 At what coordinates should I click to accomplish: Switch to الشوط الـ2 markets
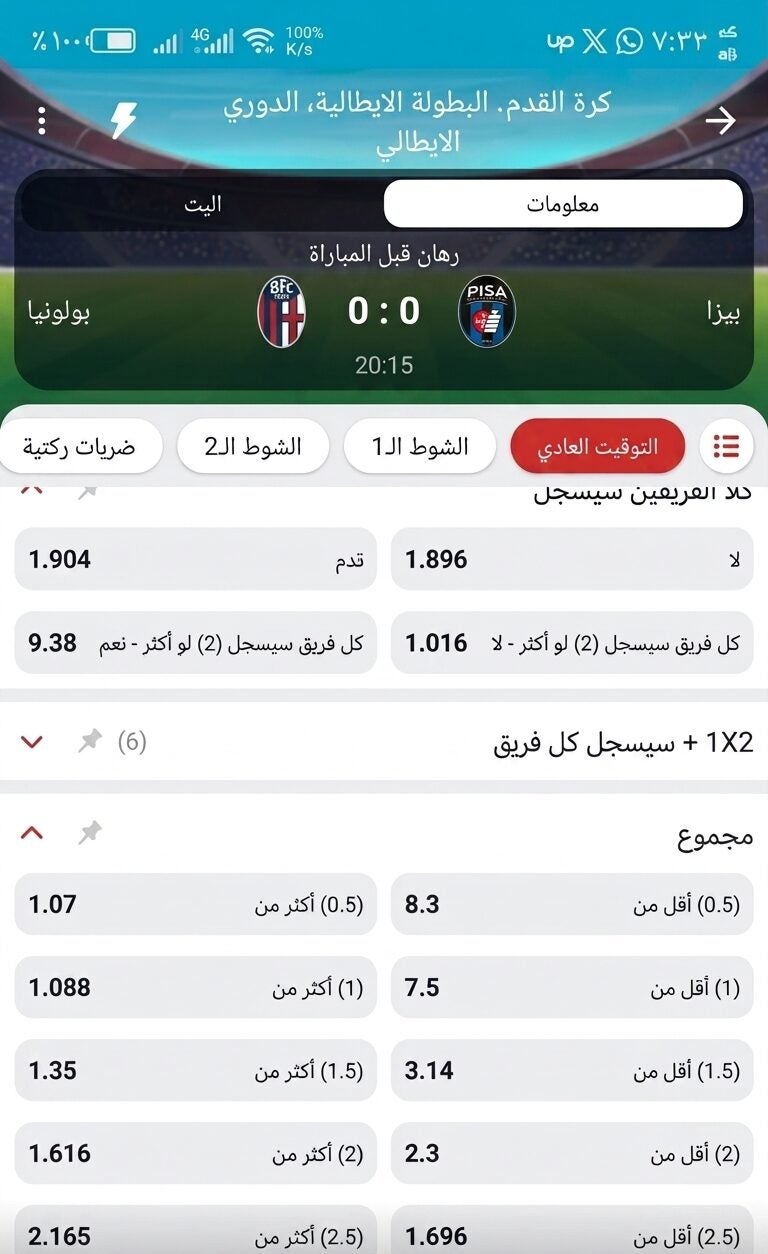click(253, 446)
